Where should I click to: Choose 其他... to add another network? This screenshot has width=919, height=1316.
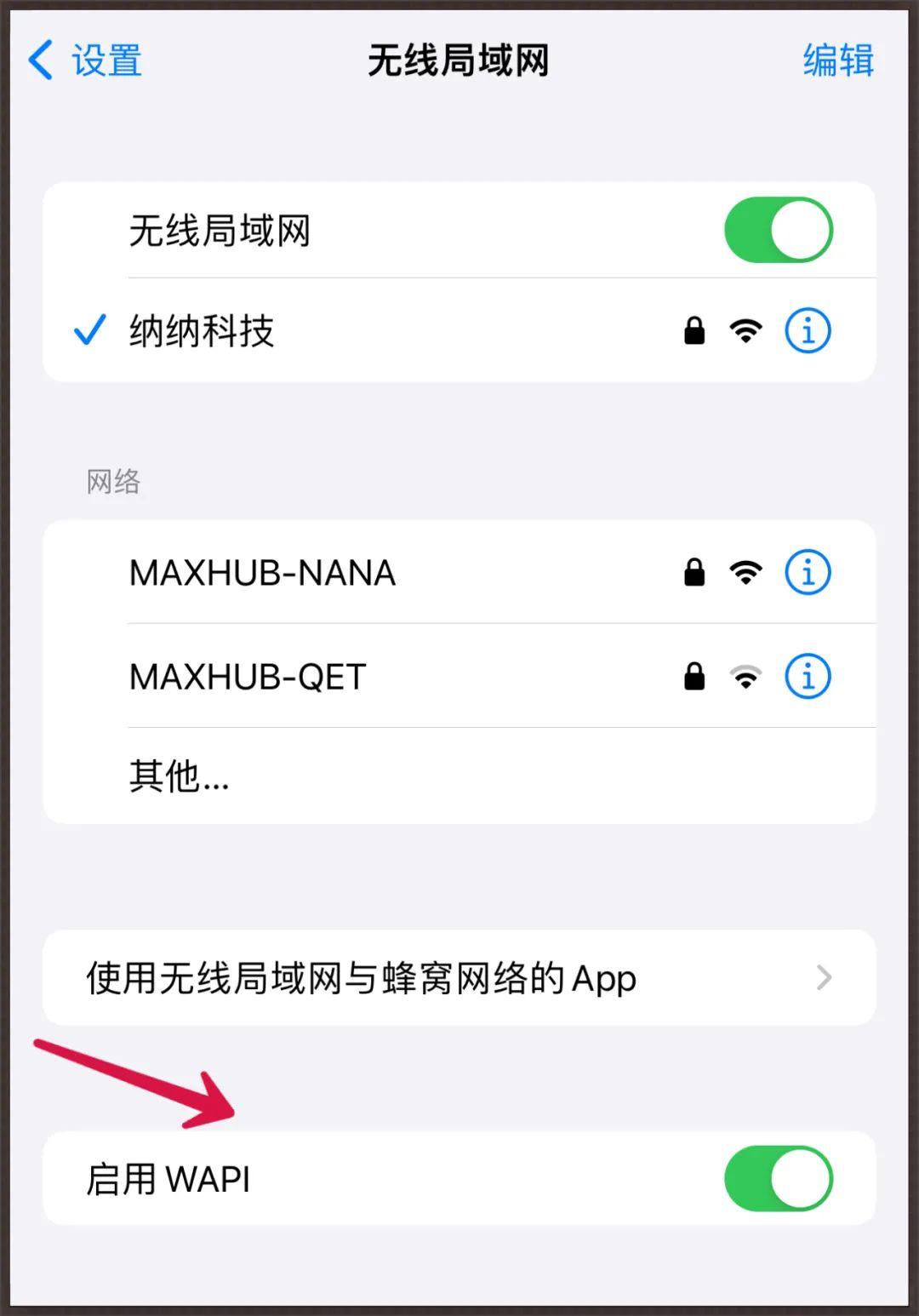coord(180,775)
